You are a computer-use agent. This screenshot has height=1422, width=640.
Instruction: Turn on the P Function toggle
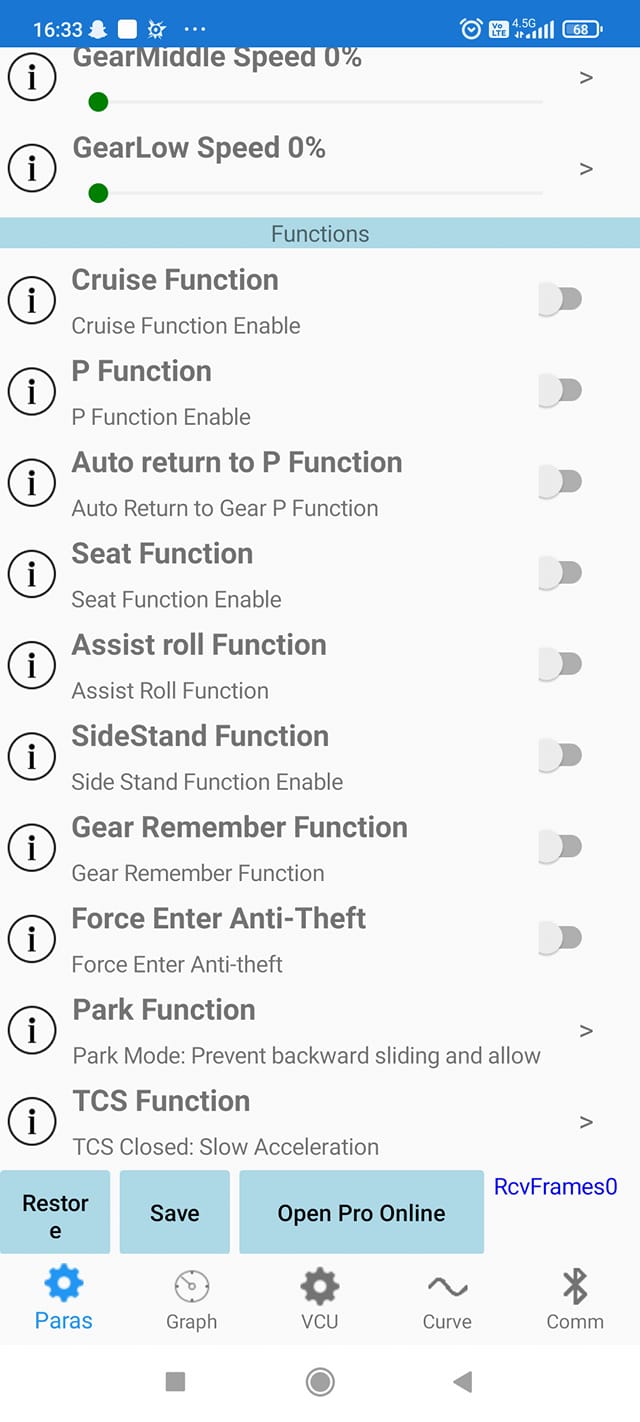(x=560, y=390)
